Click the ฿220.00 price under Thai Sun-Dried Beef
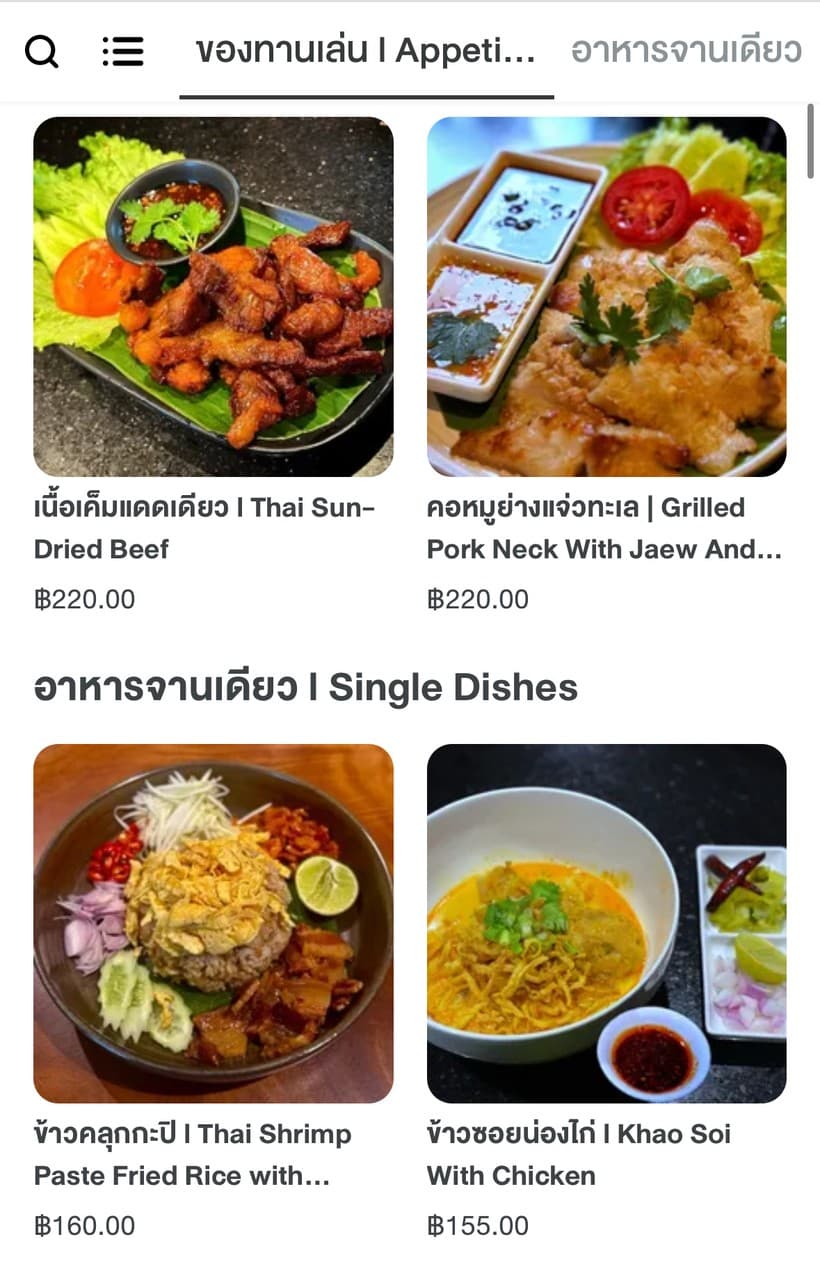 pyautogui.click(x=86, y=599)
